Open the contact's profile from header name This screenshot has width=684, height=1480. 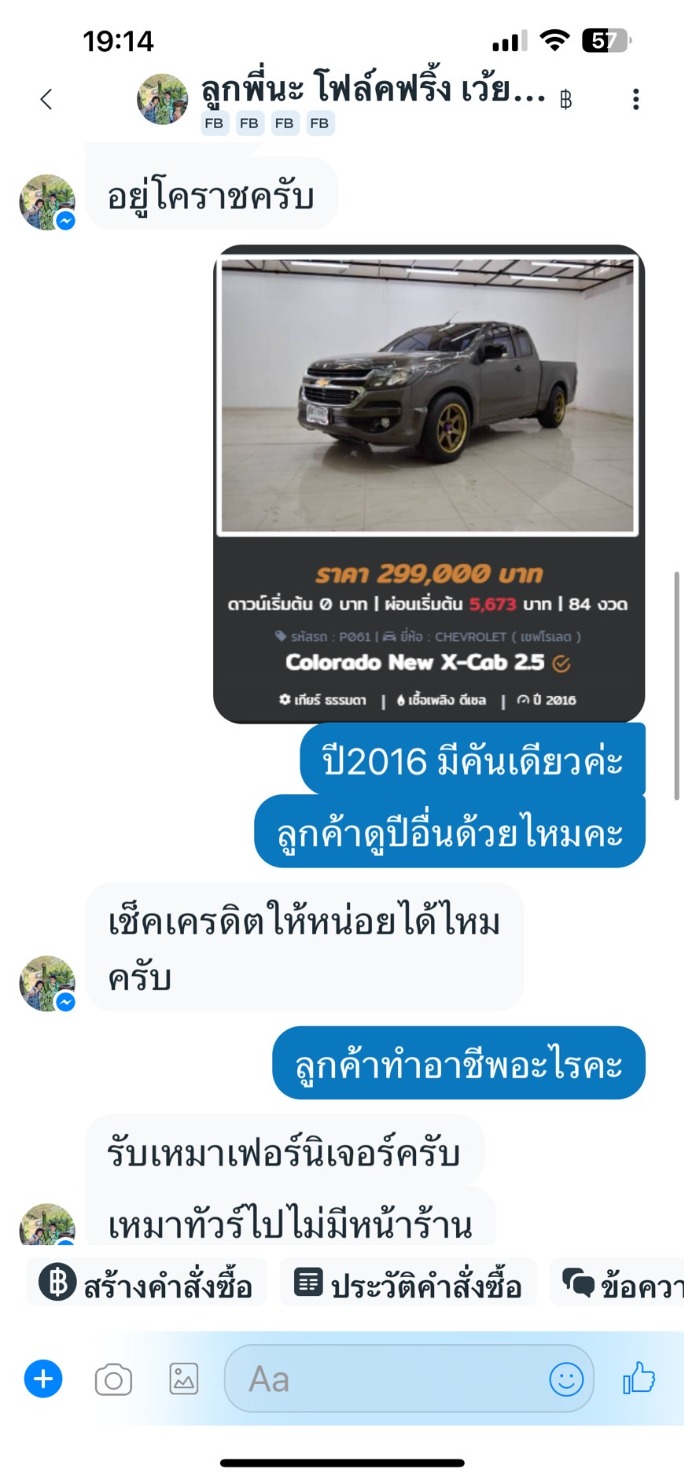(373, 95)
